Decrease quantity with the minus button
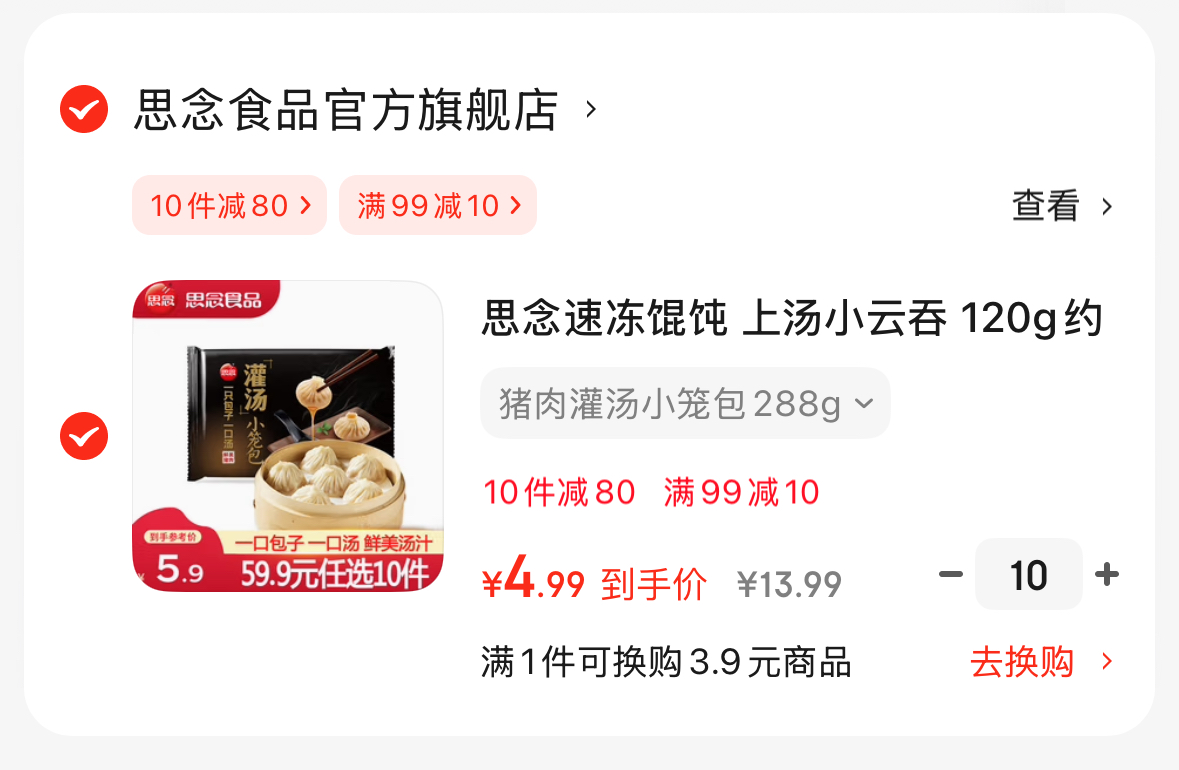 pos(951,575)
